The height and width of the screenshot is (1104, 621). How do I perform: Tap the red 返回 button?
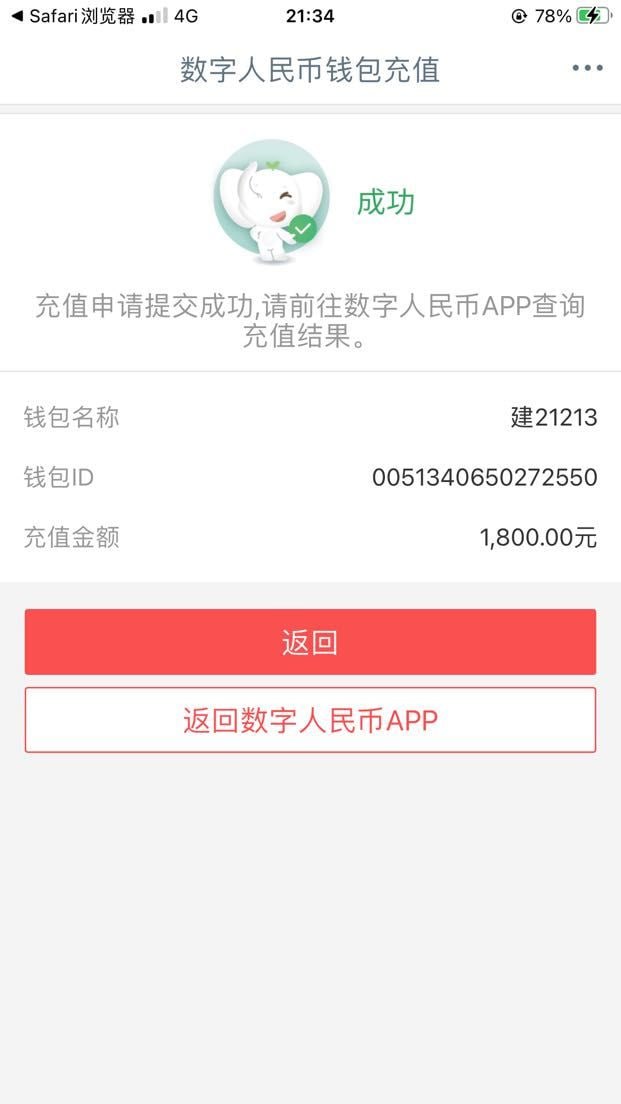[310, 642]
